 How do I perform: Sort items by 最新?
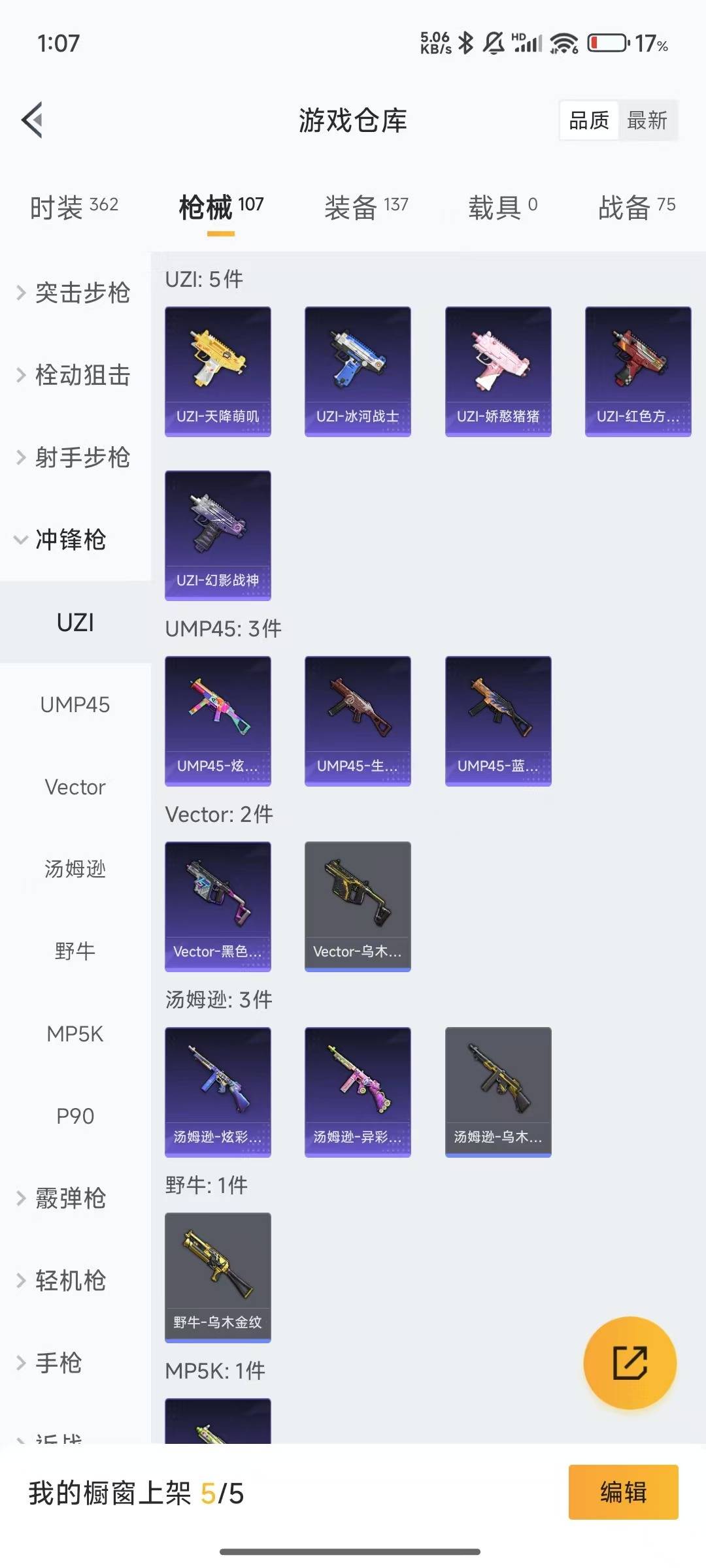pyautogui.click(x=647, y=120)
